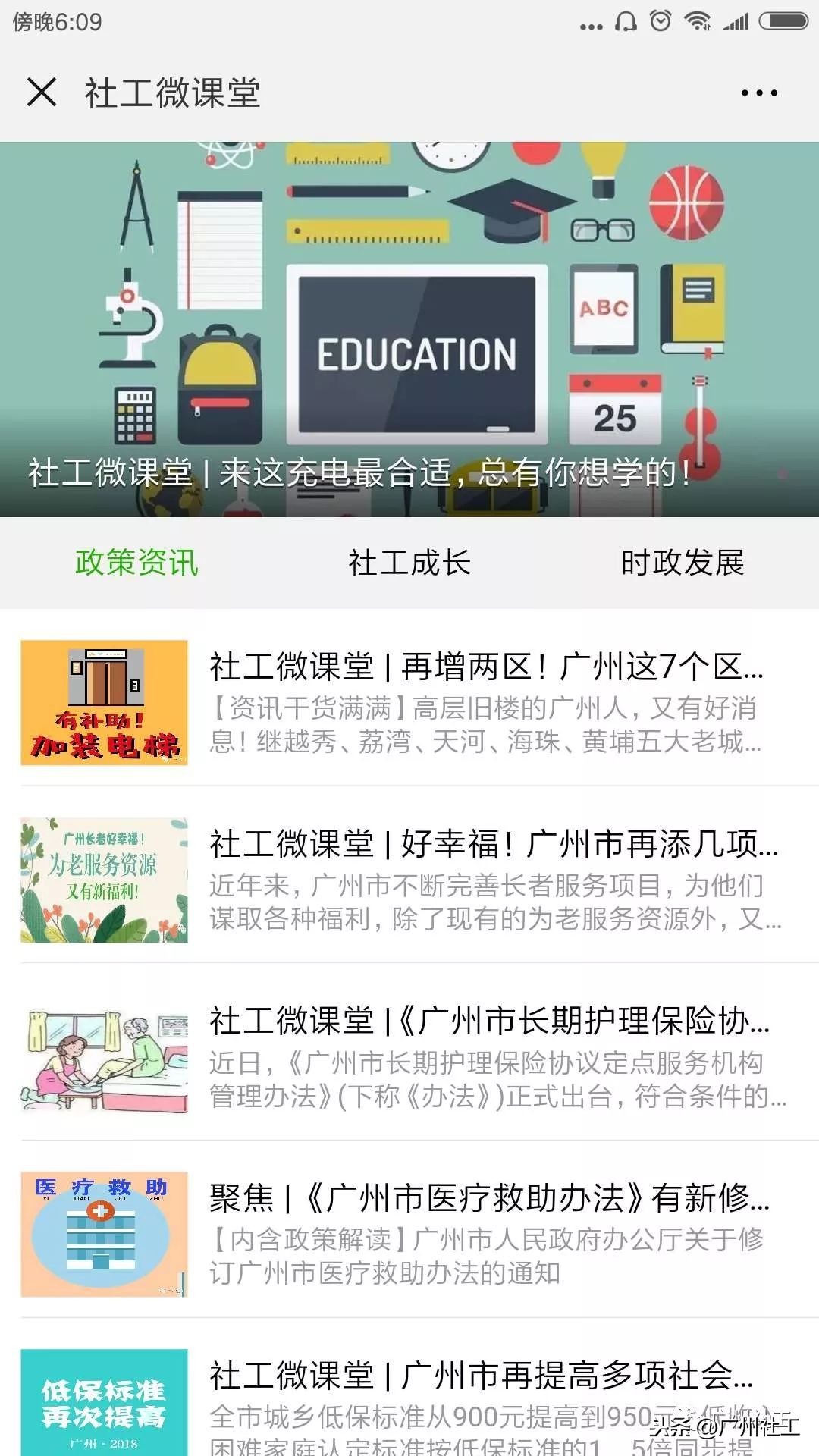The height and width of the screenshot is (1456, 819).
Task: Tap the 加装电梯 article thumbnail
Action: click(x=103, y=703)
